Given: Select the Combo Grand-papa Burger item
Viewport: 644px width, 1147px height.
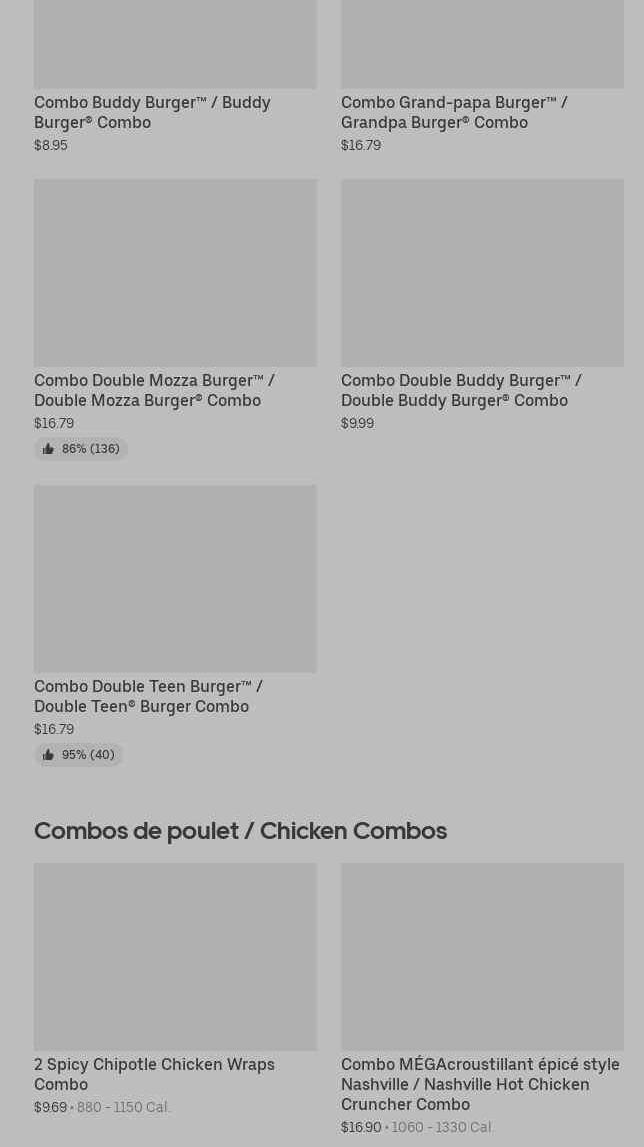Looking at the screenshot, I should pyautogui.click(x=454, y=112).
